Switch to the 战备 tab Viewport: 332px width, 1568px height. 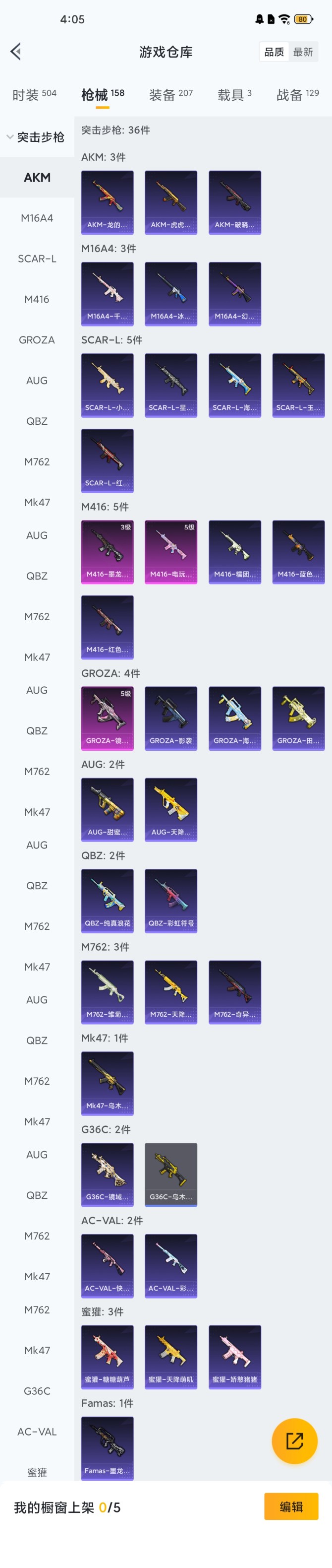tap(297, 94)
